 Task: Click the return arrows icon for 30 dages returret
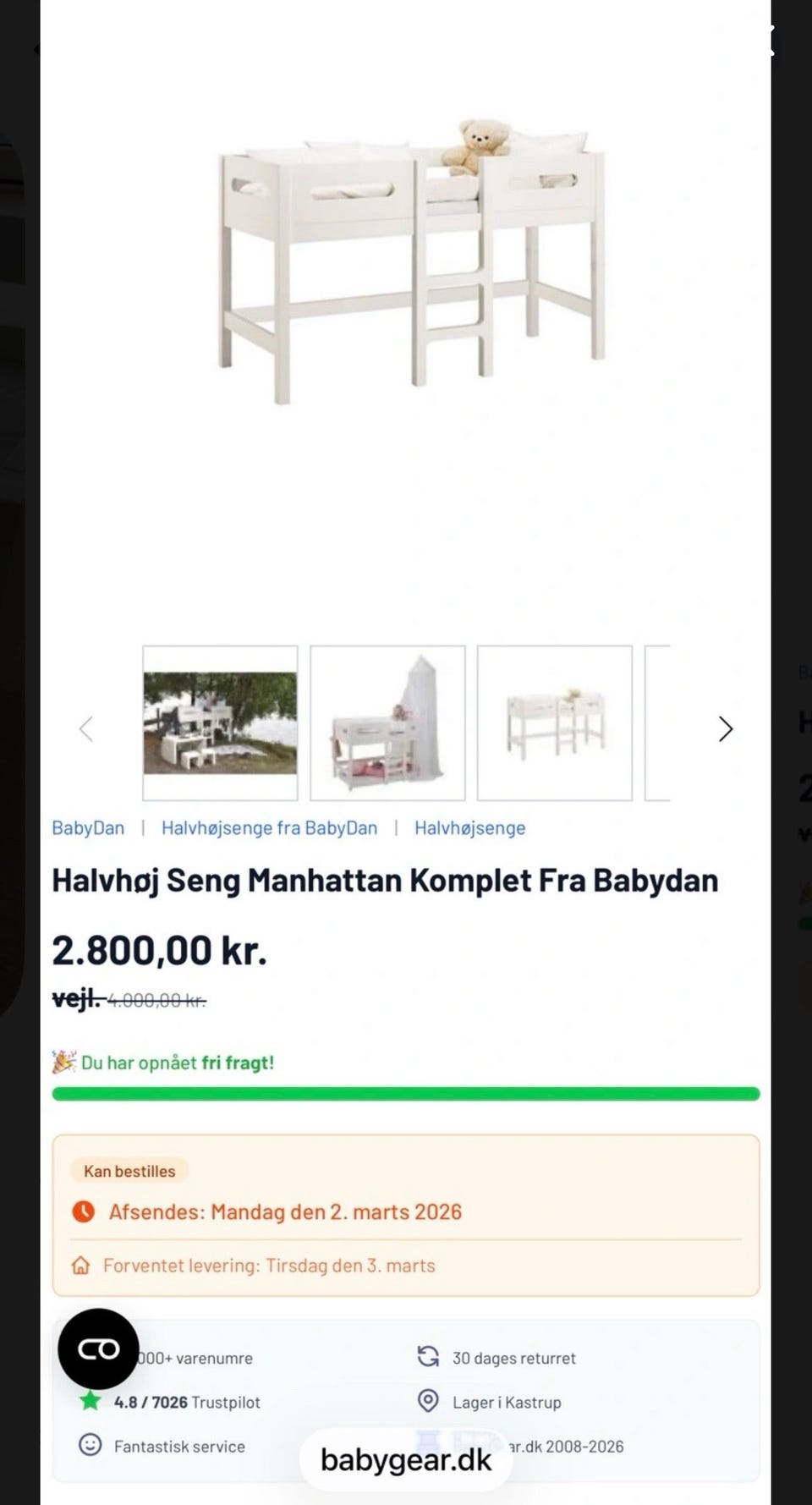(x=427, y=1358)
